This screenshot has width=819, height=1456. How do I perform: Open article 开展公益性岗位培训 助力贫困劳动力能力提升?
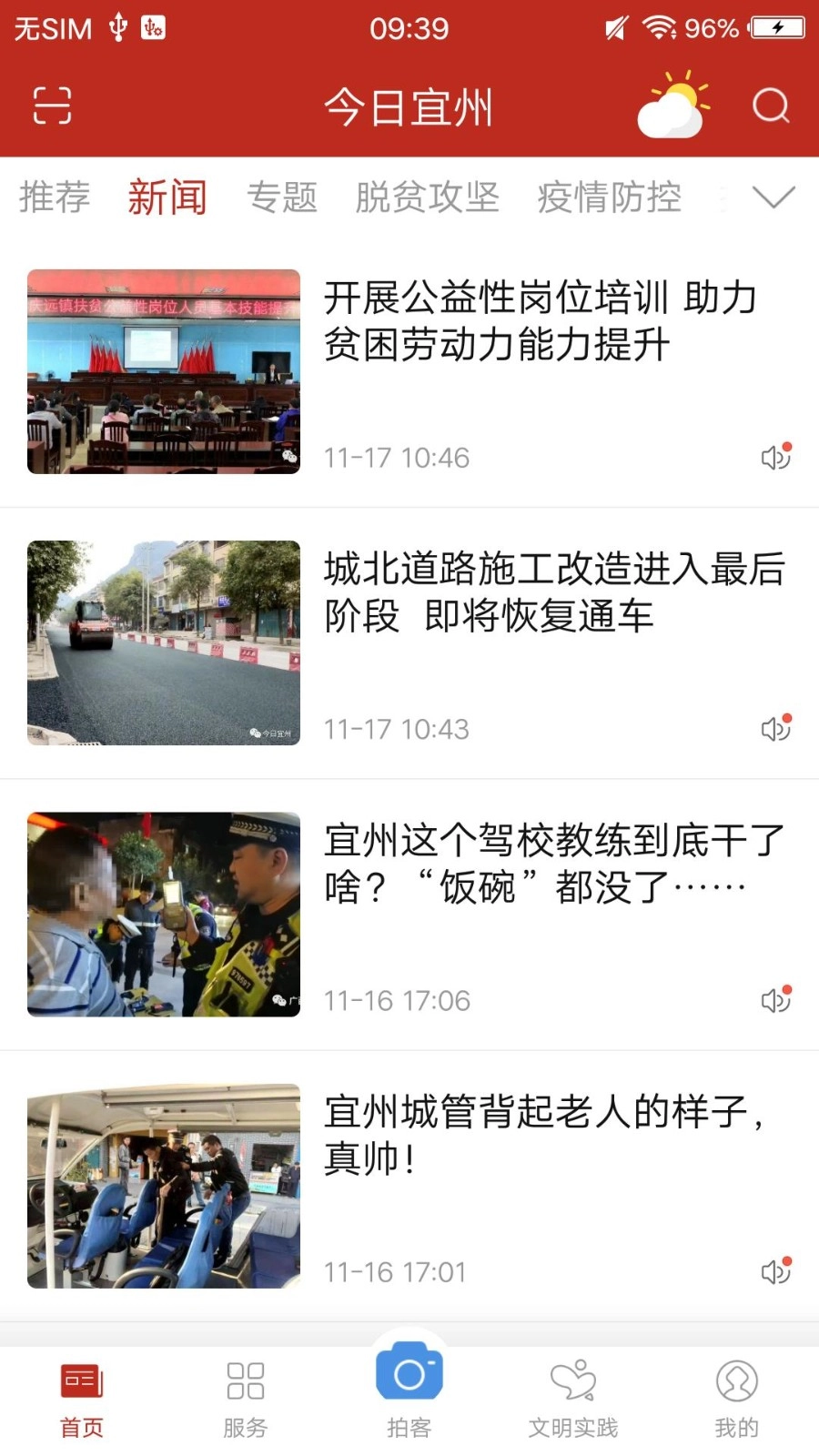tap(541, 321)
